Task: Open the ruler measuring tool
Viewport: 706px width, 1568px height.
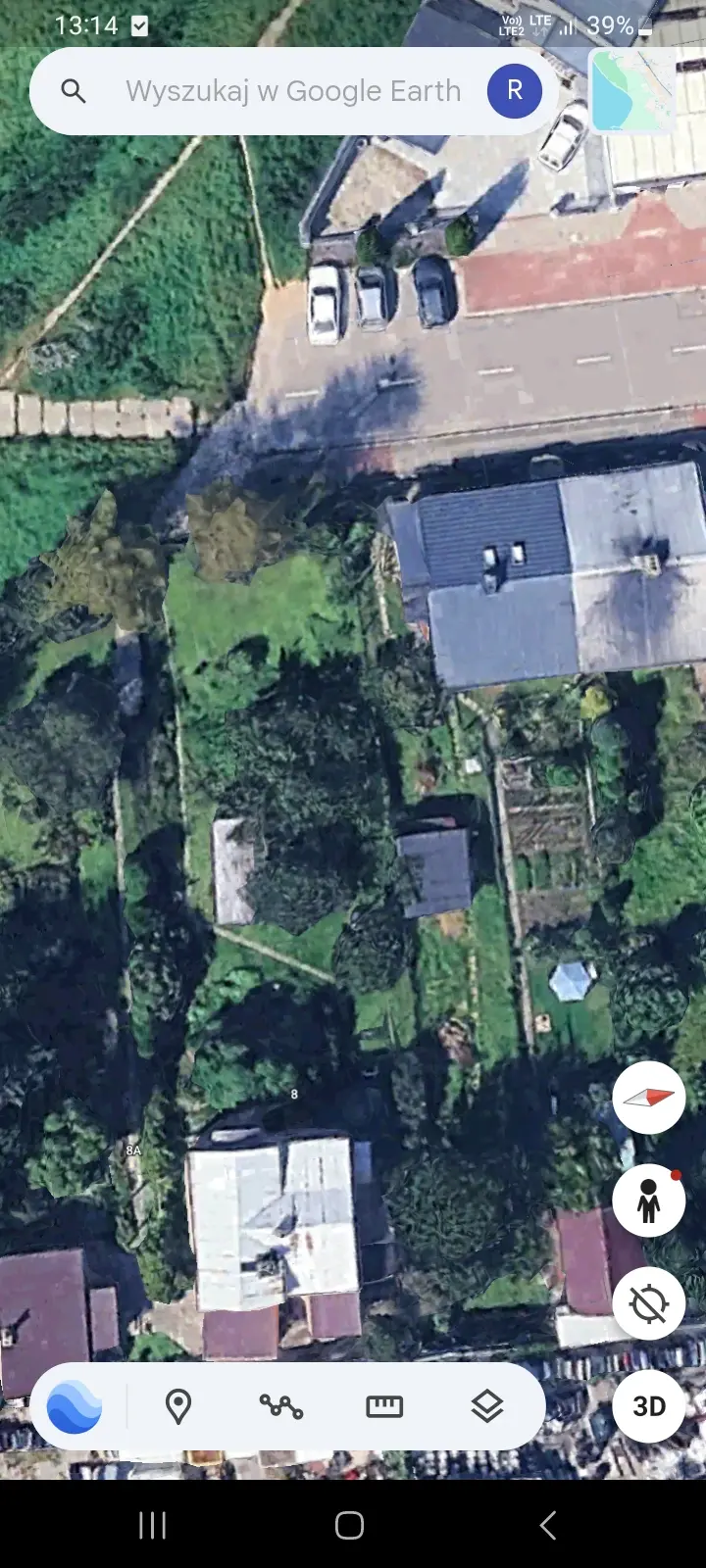Action: (384, 1407)
